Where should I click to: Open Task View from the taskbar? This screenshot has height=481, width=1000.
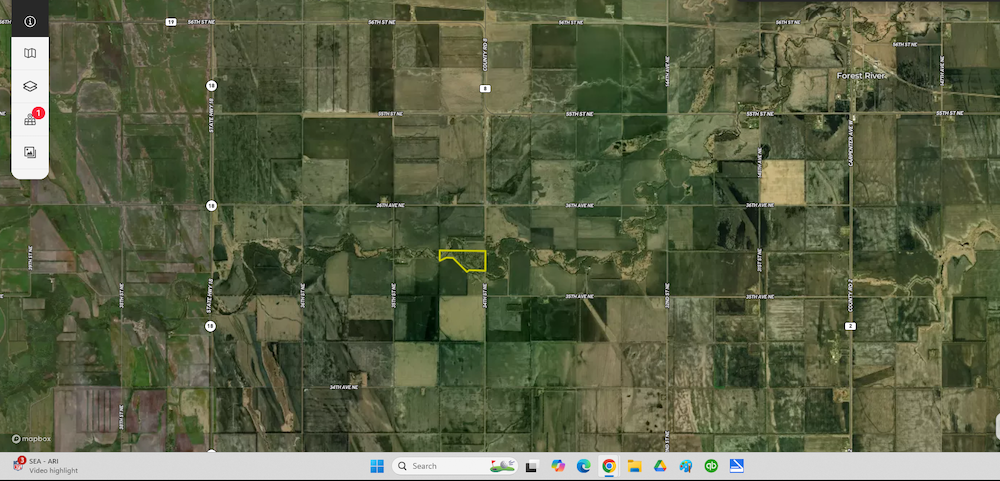point(532,466)
